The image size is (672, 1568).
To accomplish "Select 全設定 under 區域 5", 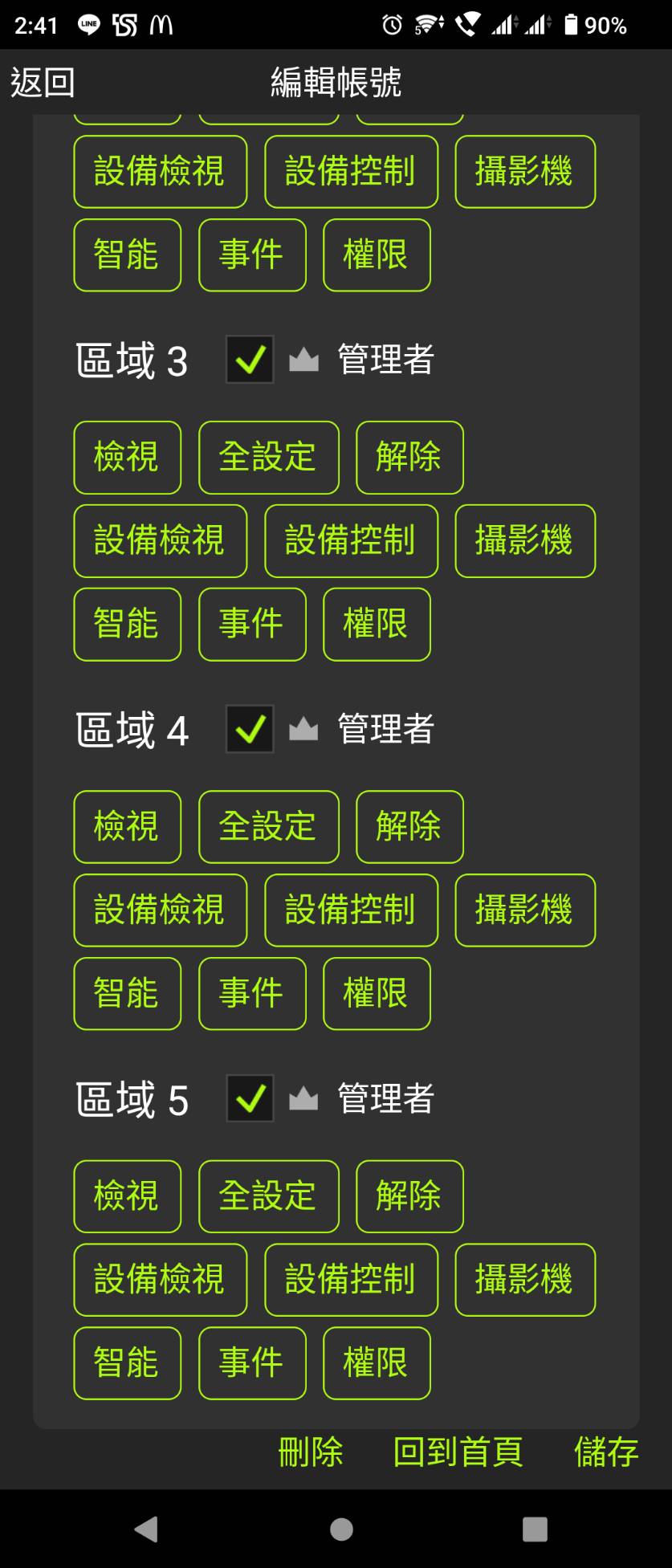I will [268, 1195].
